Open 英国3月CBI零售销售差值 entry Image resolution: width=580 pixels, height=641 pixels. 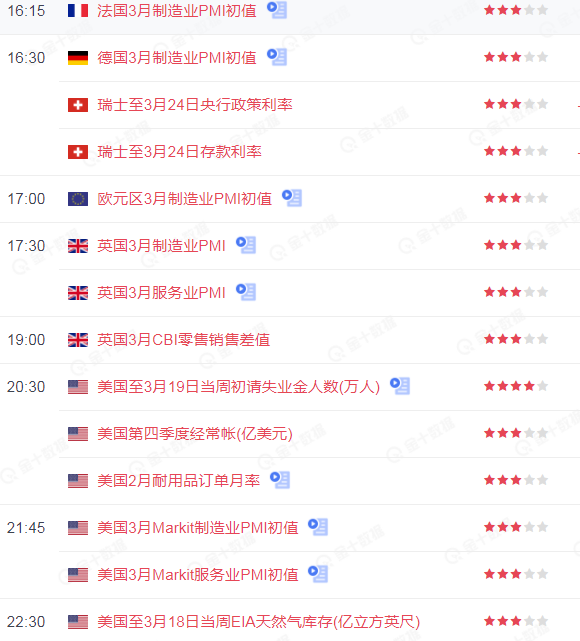pos(184,340)
